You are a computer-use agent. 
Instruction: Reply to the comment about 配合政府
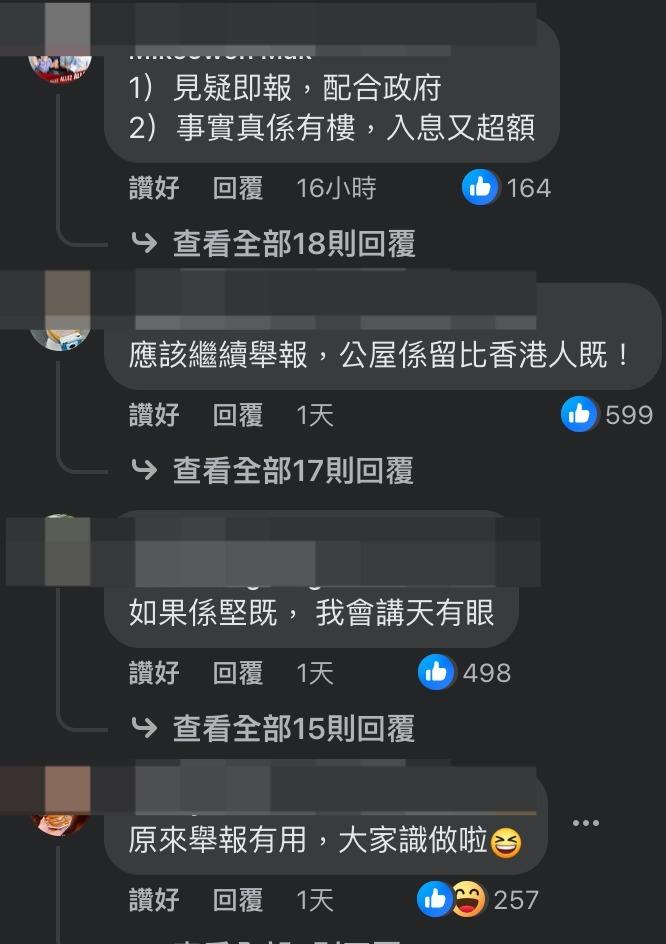(238, 188)
